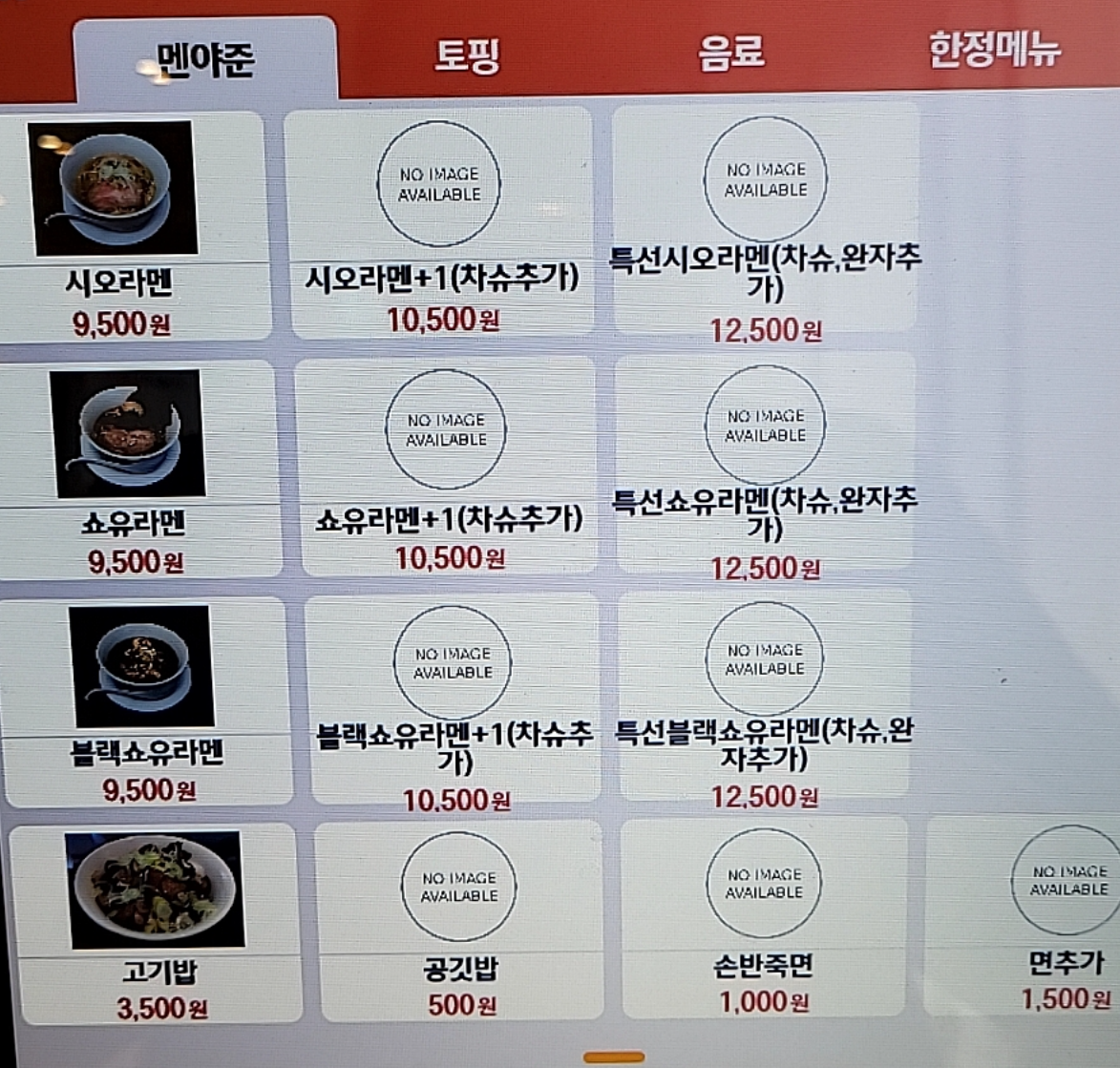
Task: Tap 특선블랙쇼유라멘(차슈,완자추가) card
Action: pyautogui.click(x=764, y=698)
